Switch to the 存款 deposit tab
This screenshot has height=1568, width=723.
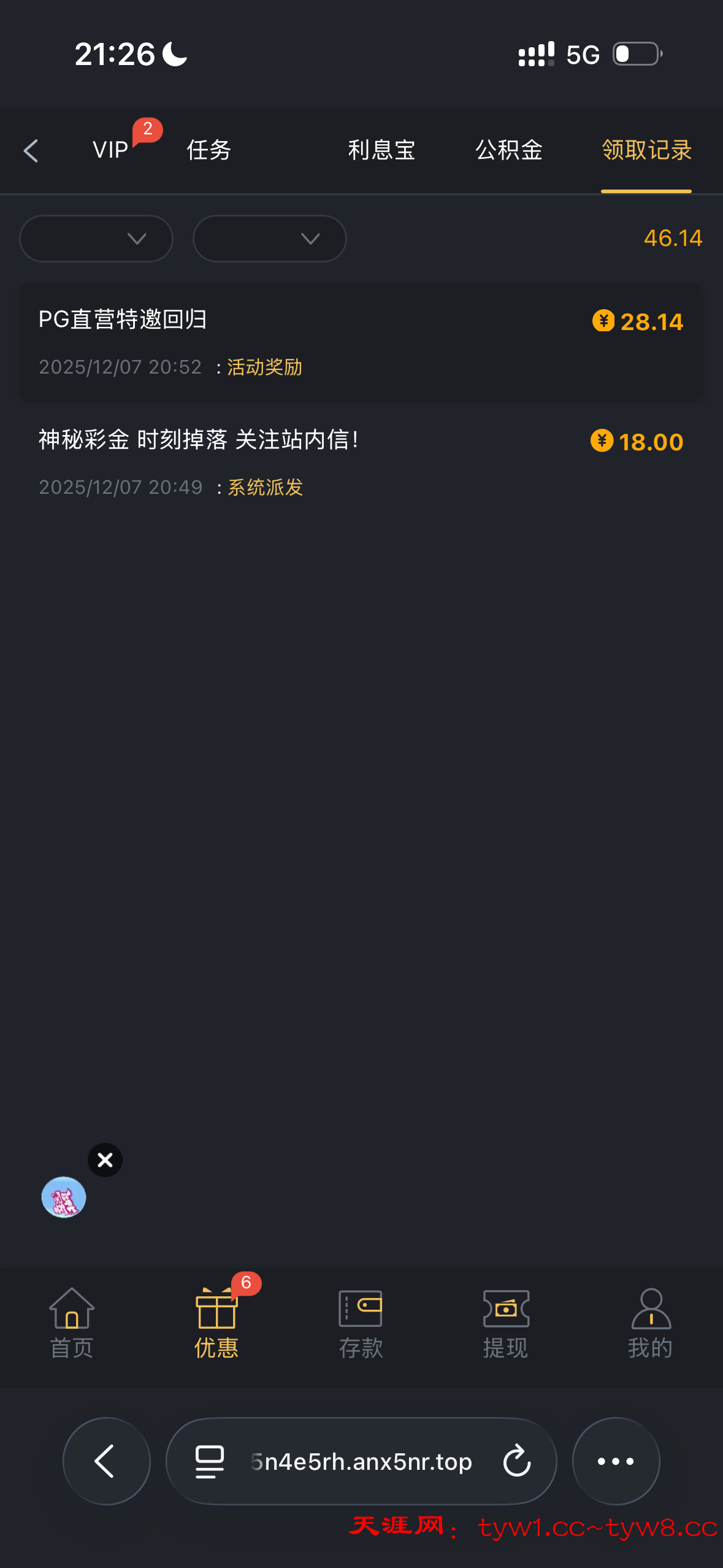[x=361, y=1323]
